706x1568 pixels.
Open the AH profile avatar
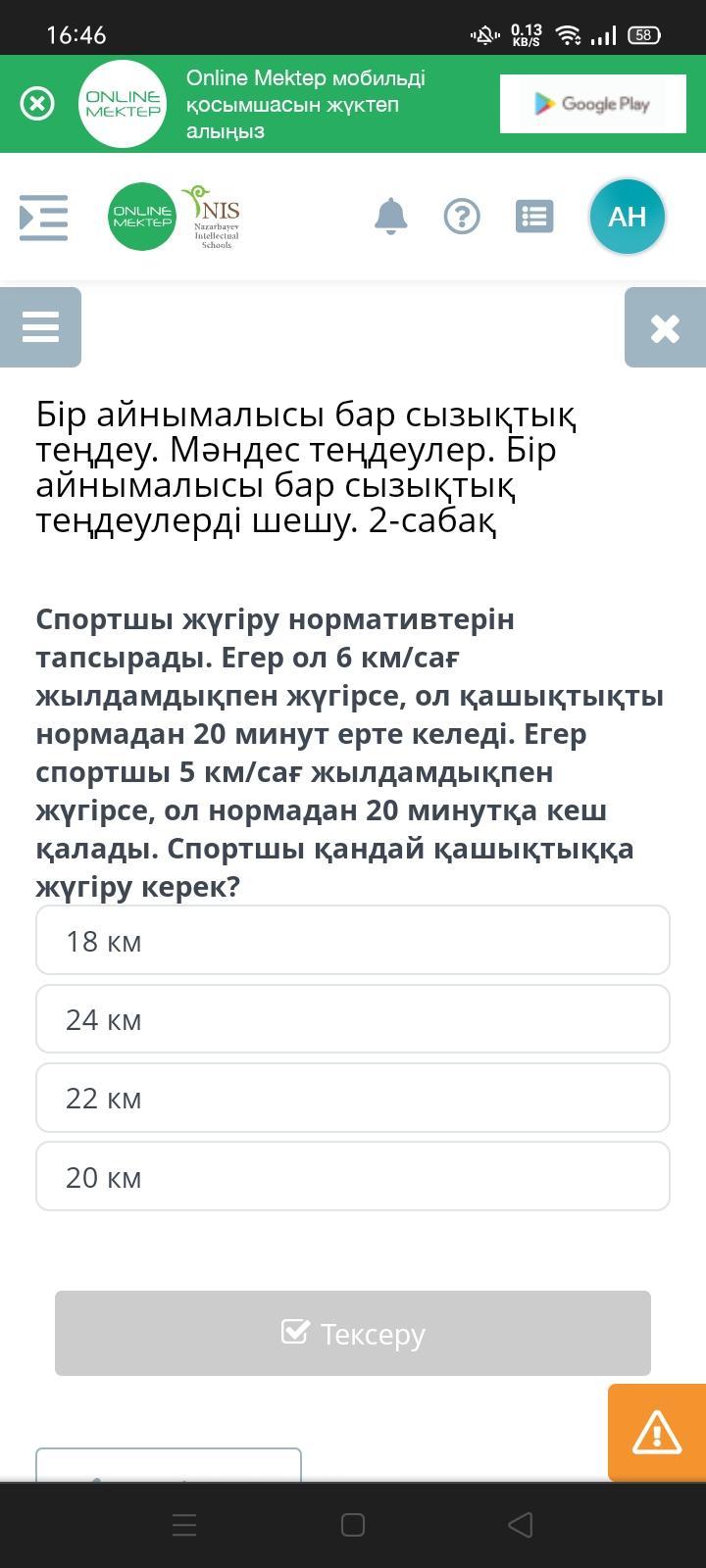pyautogui.click(x=628, y=216)
